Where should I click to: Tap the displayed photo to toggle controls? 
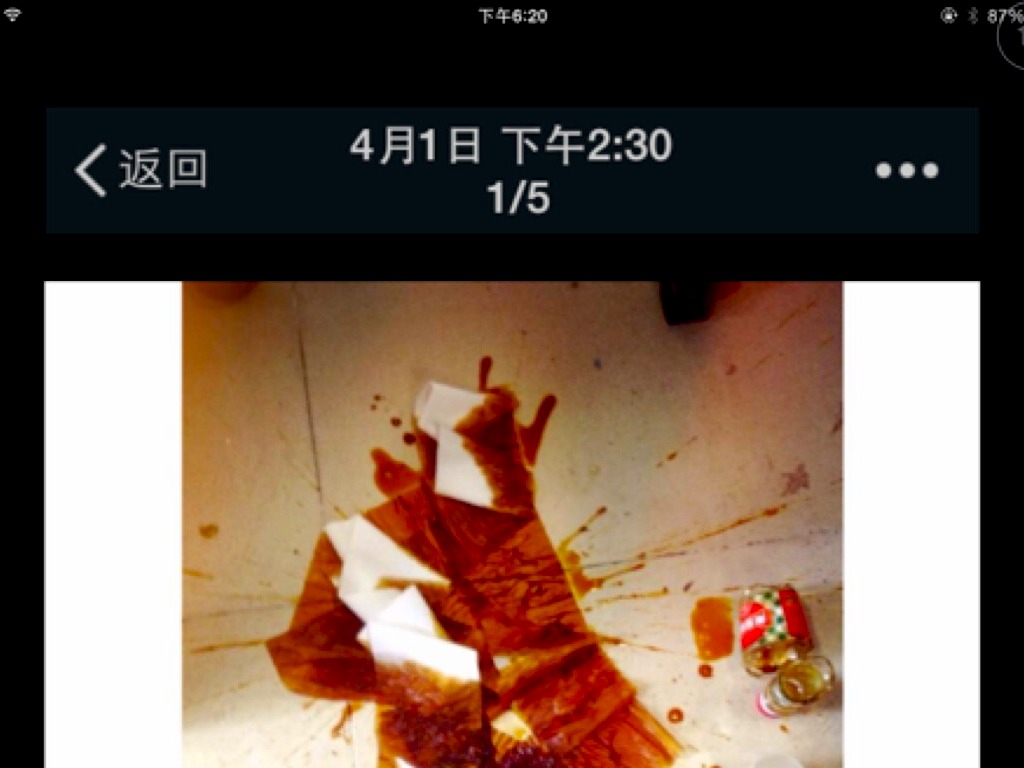pos(512,524)
